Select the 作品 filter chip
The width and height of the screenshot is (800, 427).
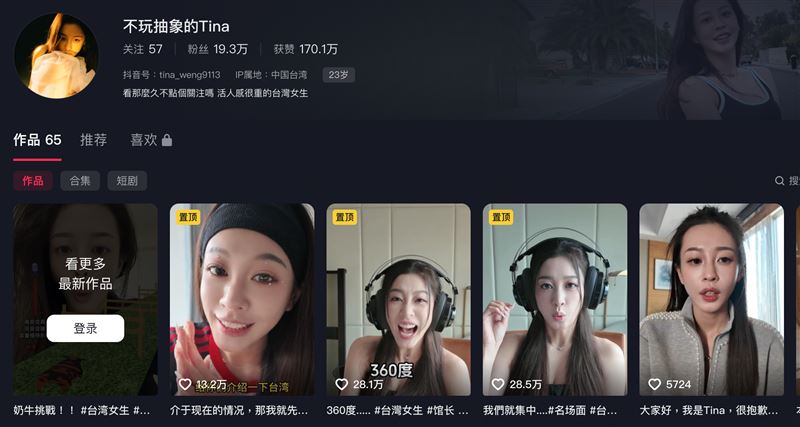pos(33,181)
